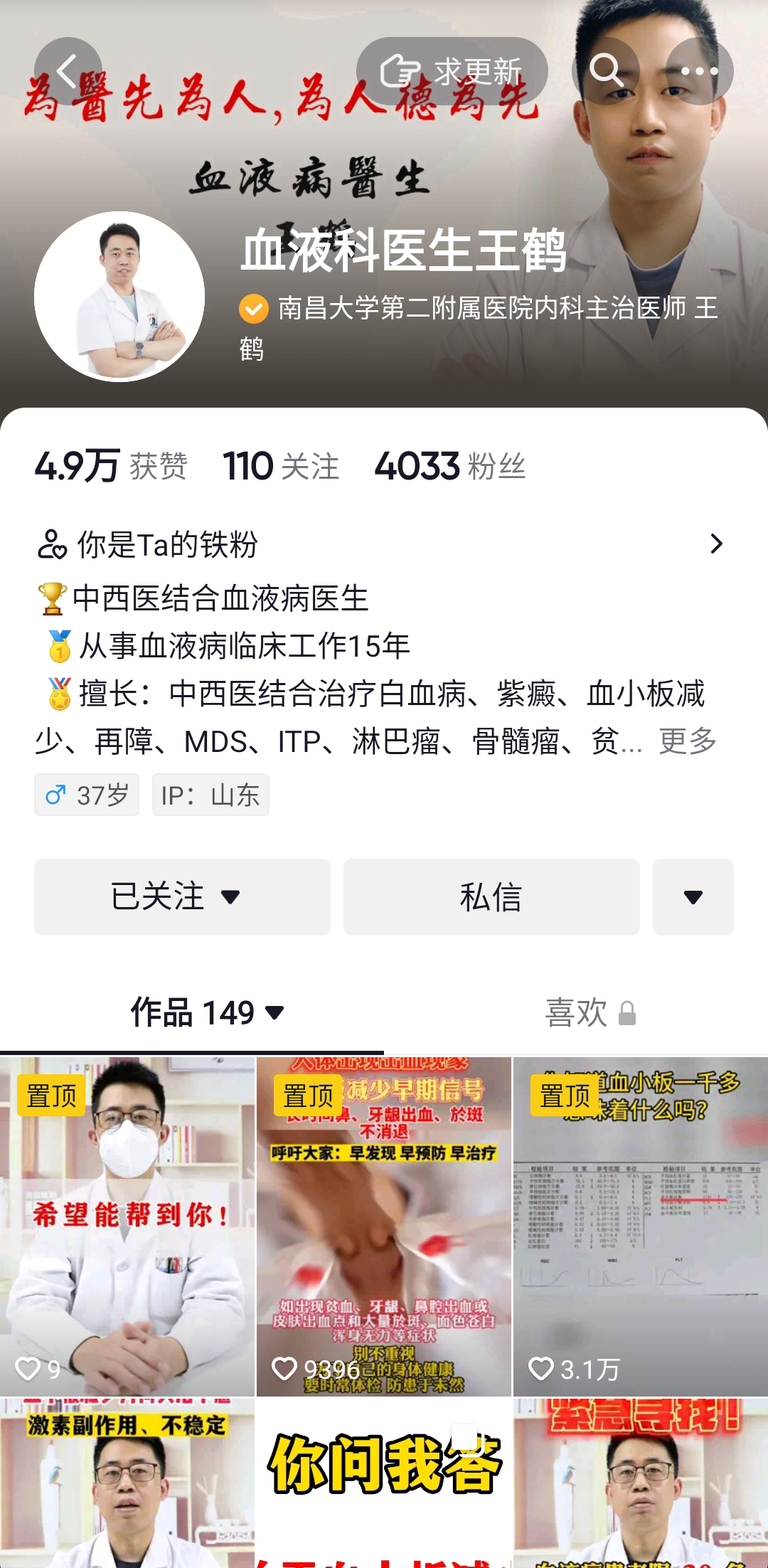This screenshot has height=1568, width=768.
Task: Open the 4033 粉丝 followers list
Action: point(449,467)
